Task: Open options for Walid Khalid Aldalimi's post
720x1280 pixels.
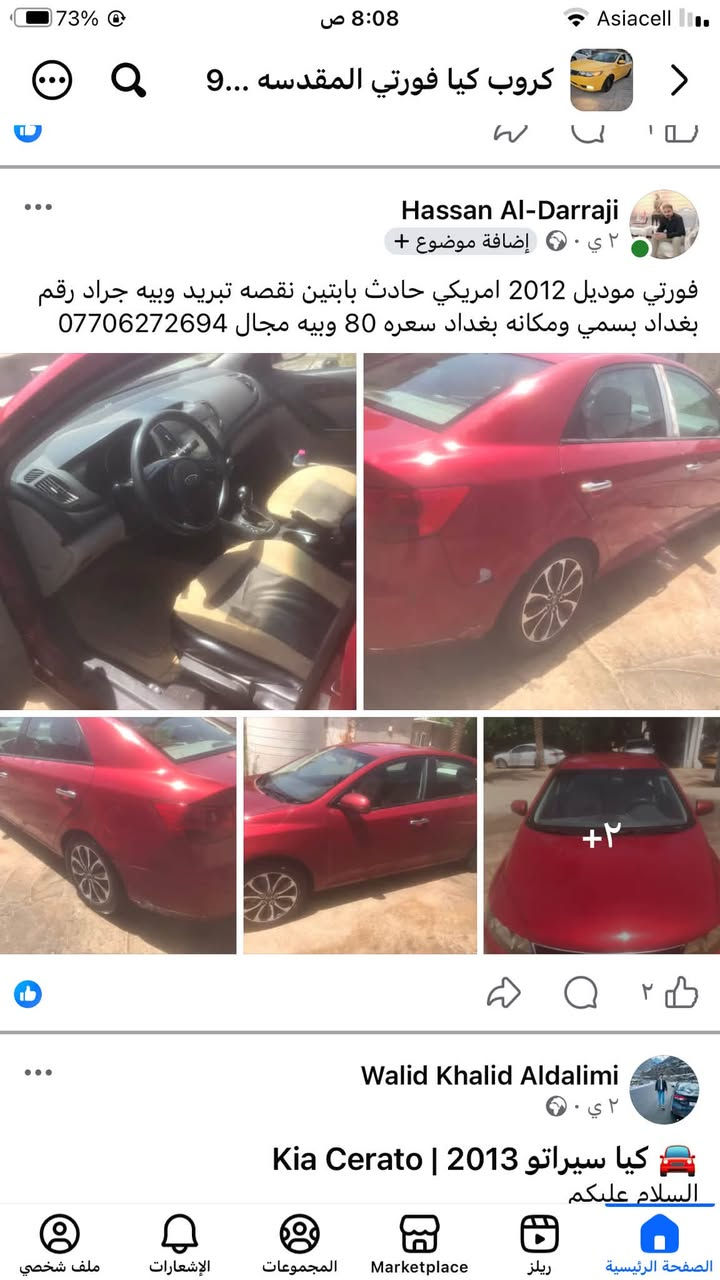Action: point(38,1073)
